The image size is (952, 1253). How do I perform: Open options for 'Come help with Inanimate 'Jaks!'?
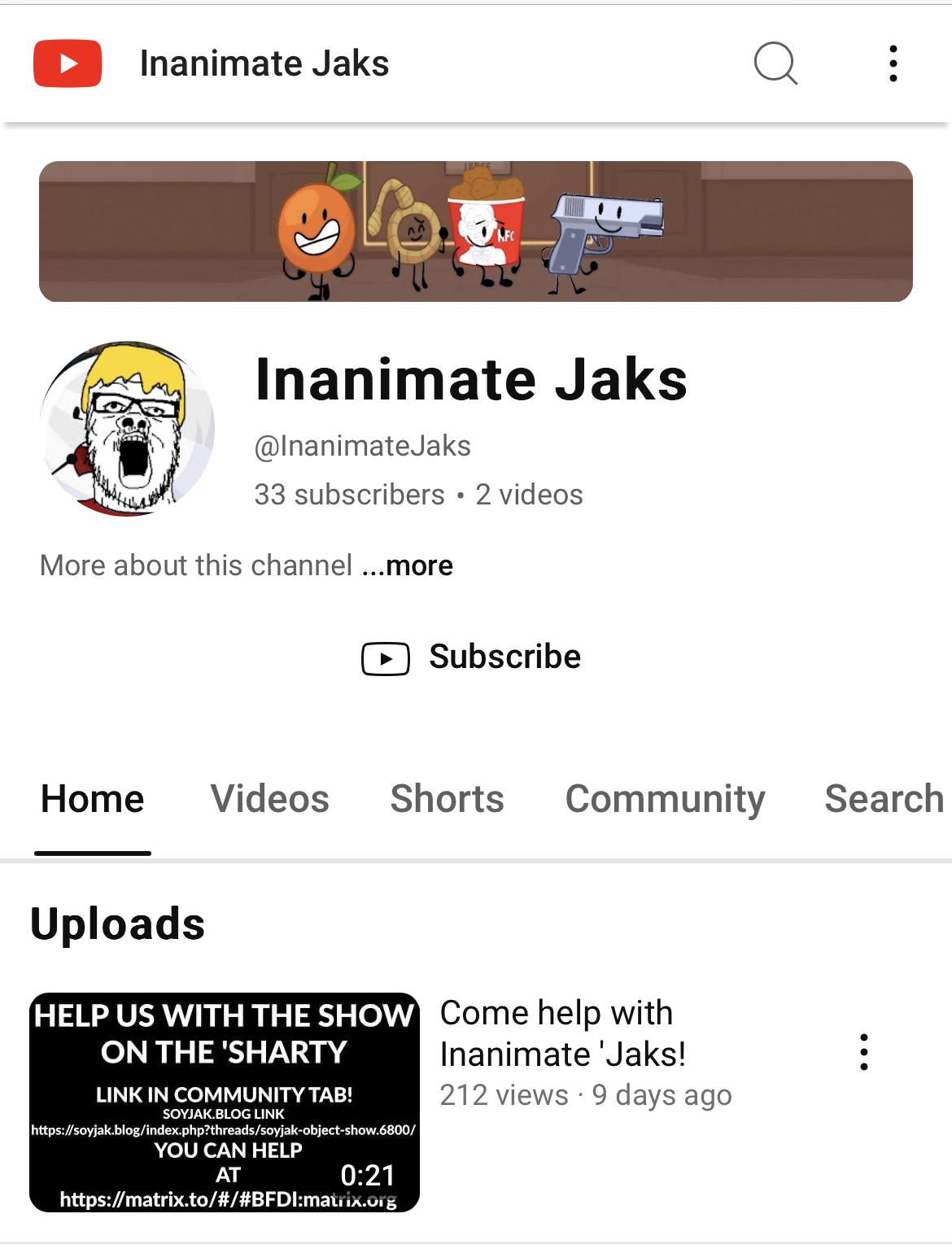coord(863,1052)
